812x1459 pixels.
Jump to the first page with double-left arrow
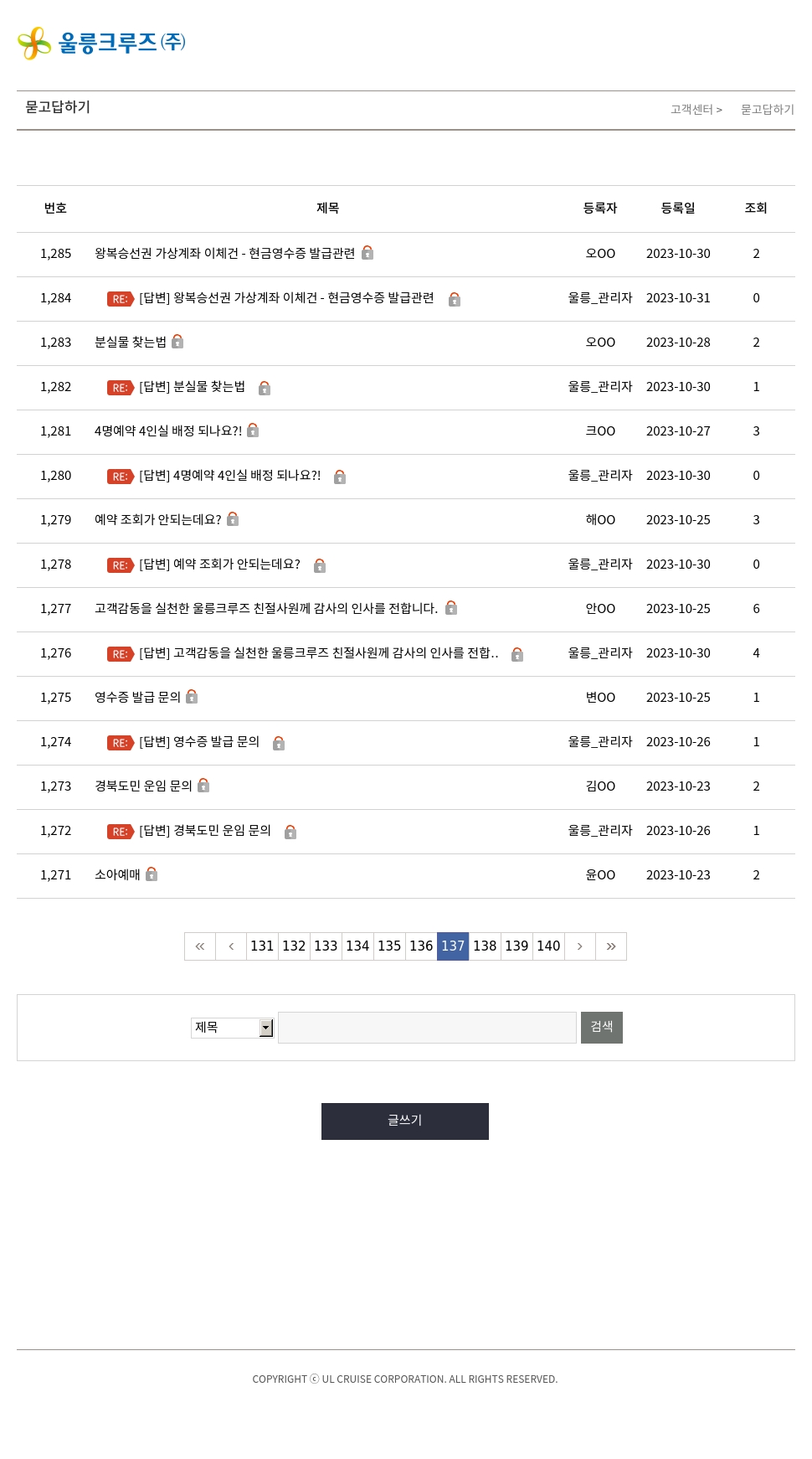pos(200,946)
